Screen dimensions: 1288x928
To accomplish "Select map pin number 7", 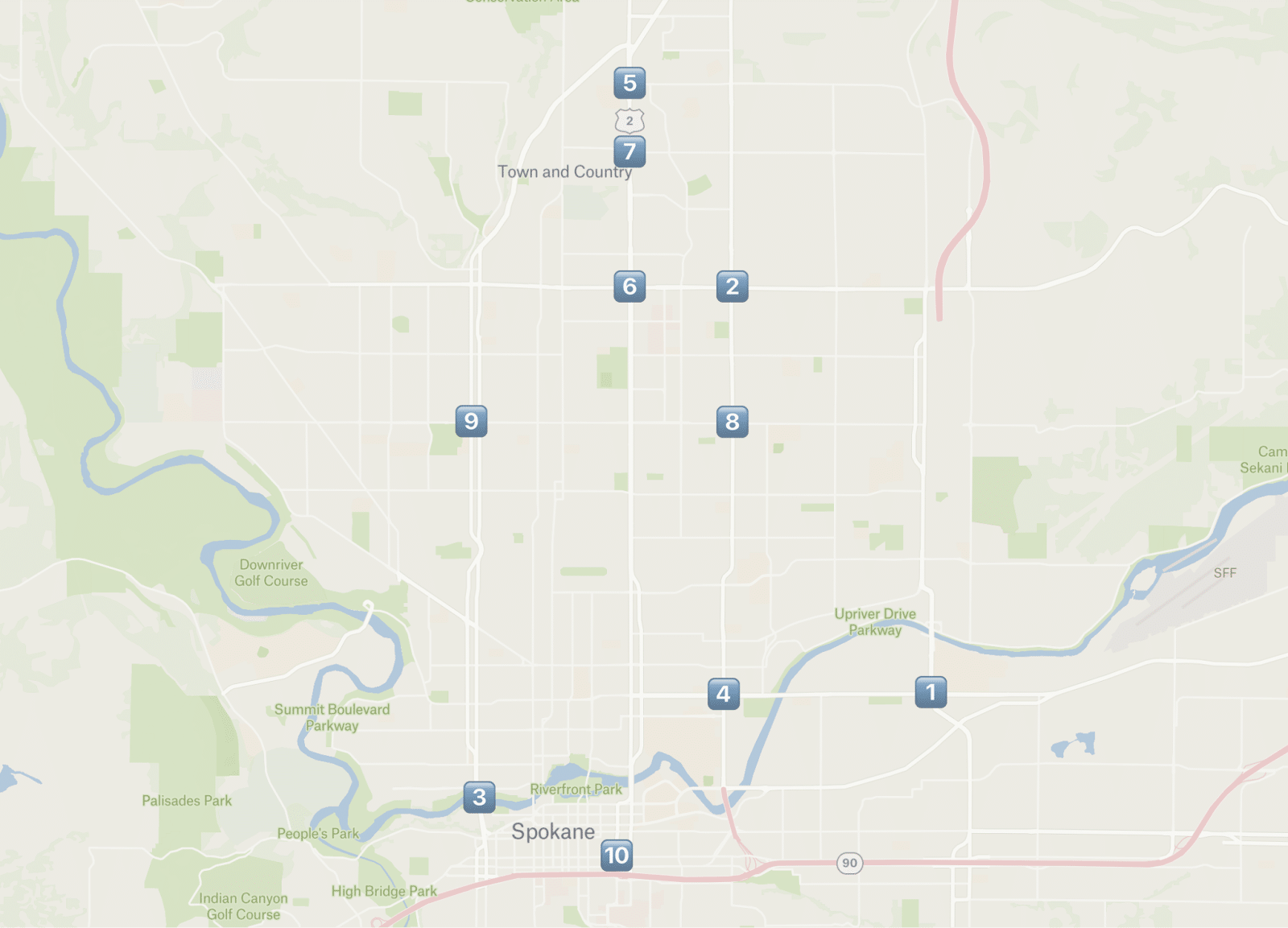I will tap(630, 151).
